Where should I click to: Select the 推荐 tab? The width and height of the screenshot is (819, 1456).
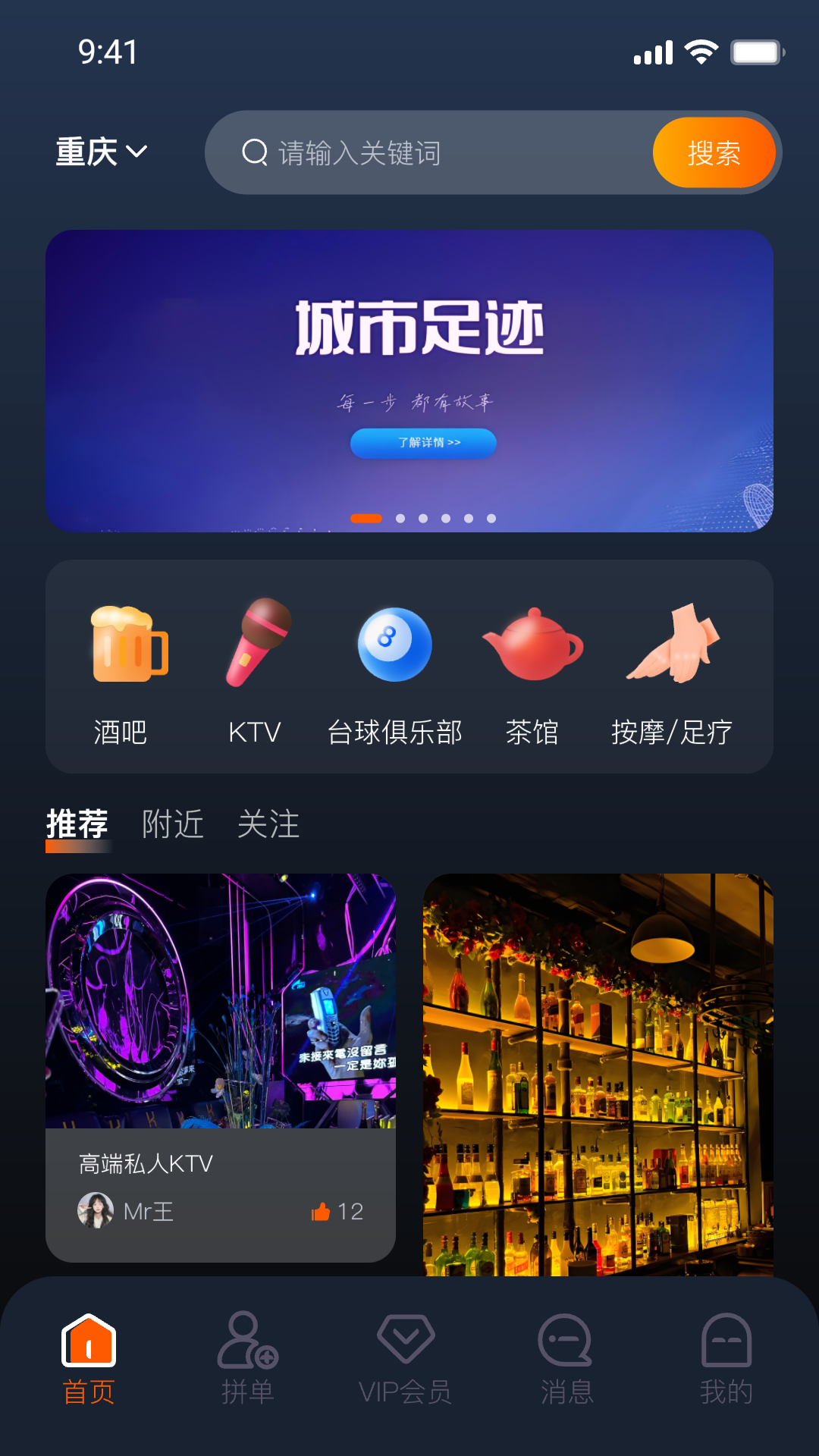pyautogui.click(x=77, y=825)
